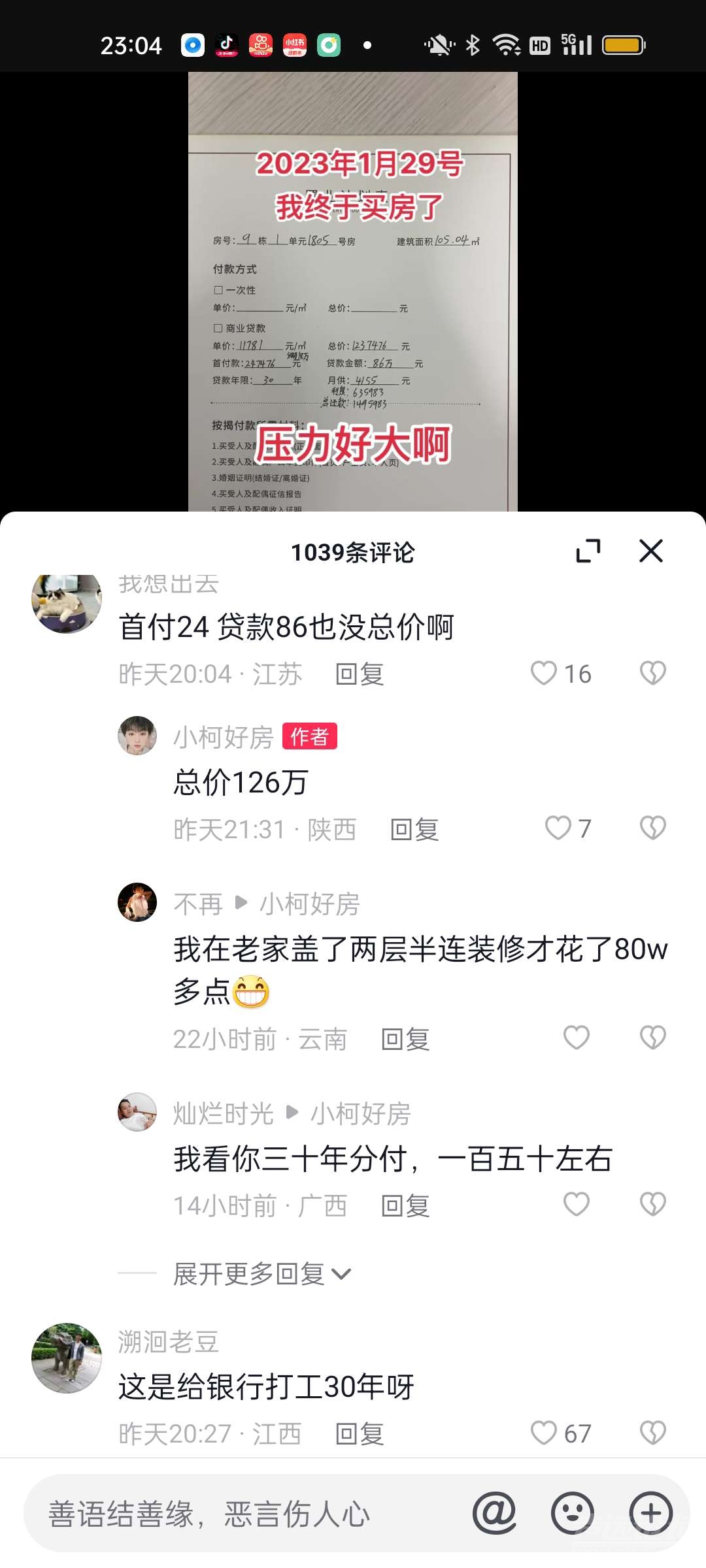Open 溯洄老豆's profile avatar
This screenshot has height=1568, width=706.
pyautogui.click(x=67, y=1358)
